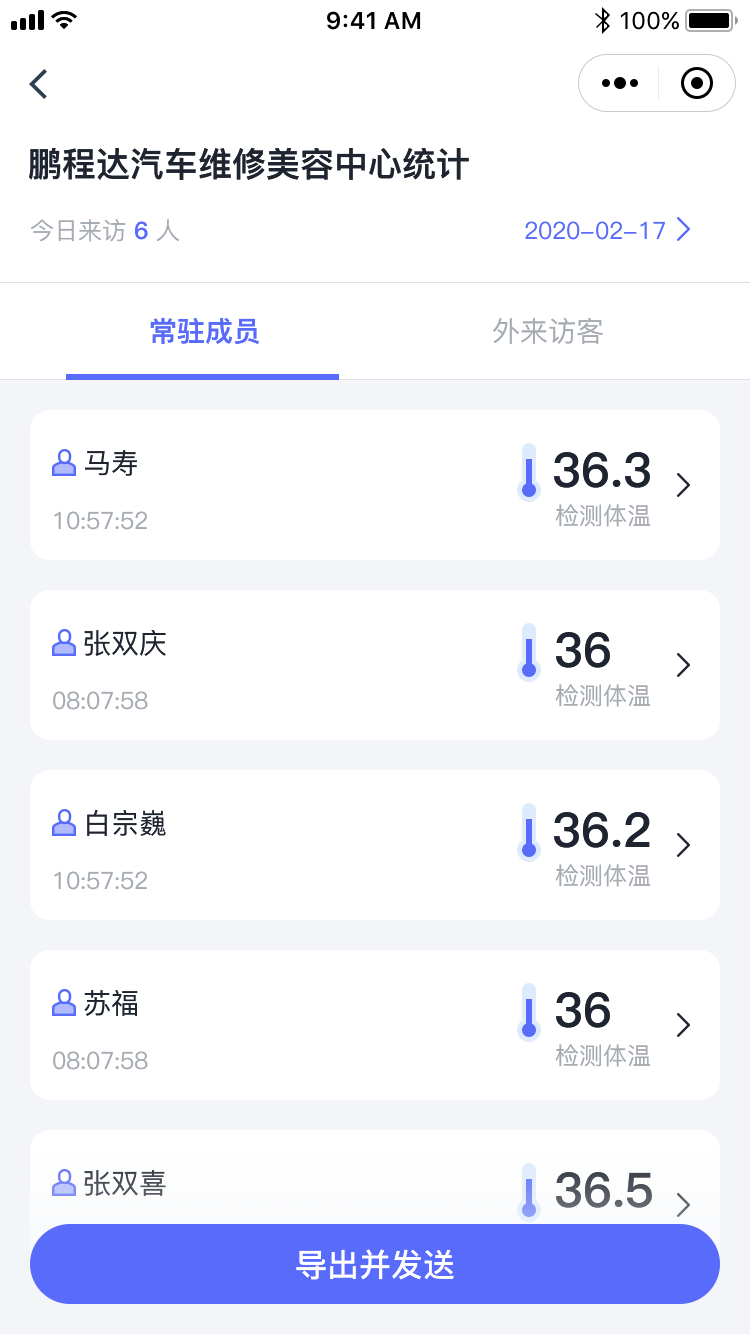Tap 白宗巍's temperature record card
This screenshot has width=750, height=1334.
click(x=375, y=845)
